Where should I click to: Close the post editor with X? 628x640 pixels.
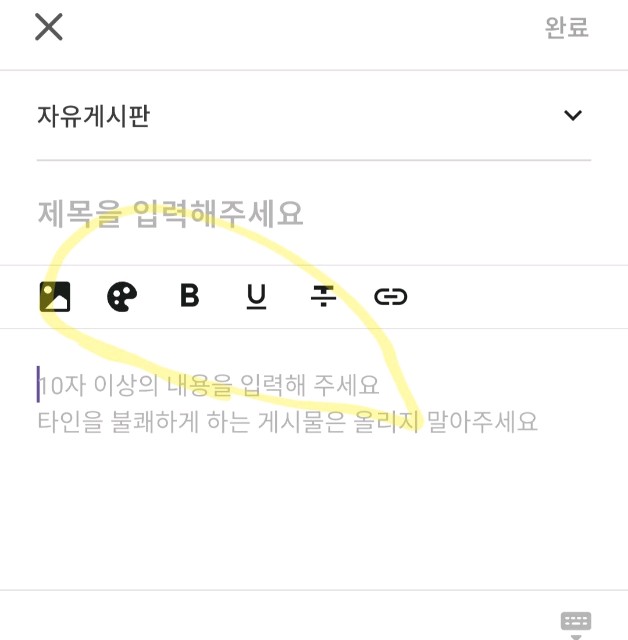tap(48, 27)
